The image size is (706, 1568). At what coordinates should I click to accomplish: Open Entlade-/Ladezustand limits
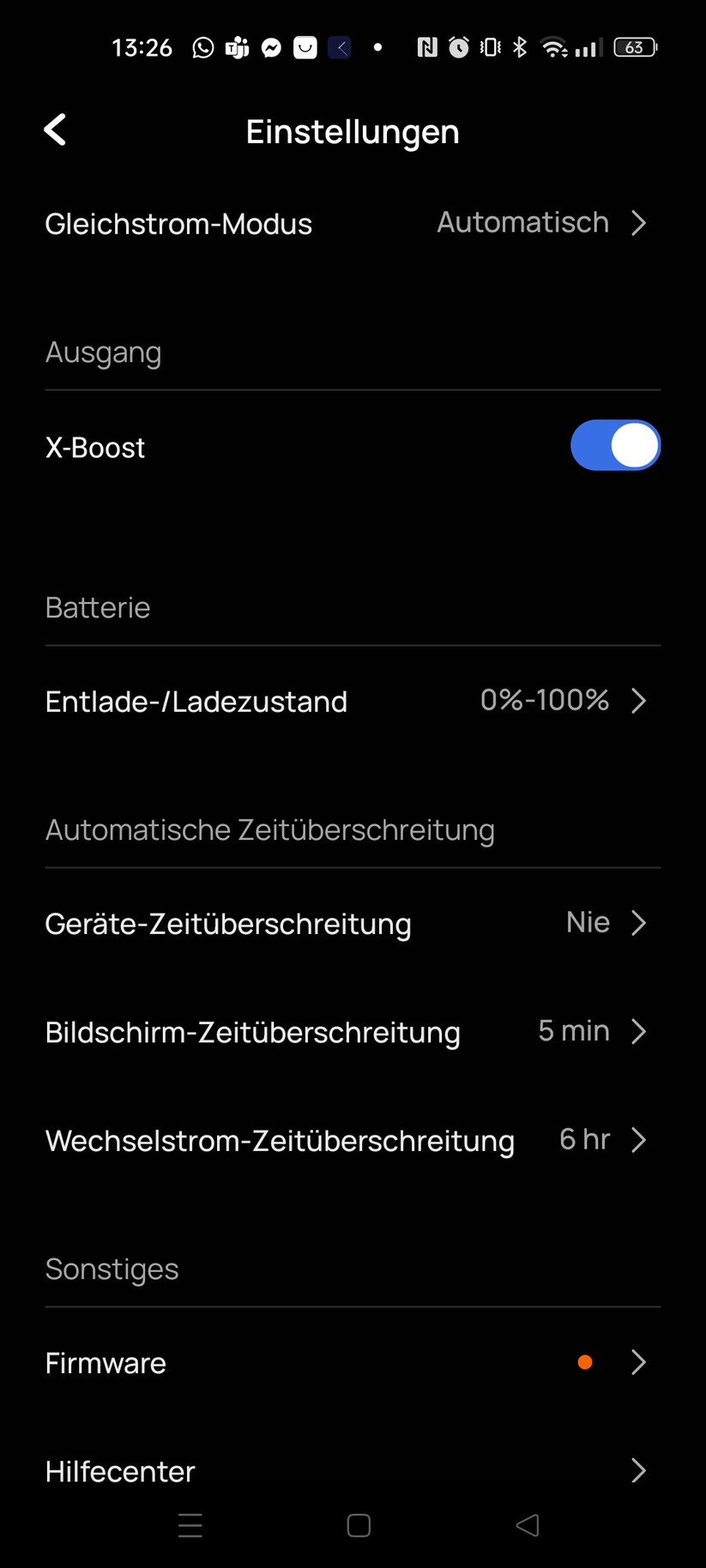tap(352, 702)
